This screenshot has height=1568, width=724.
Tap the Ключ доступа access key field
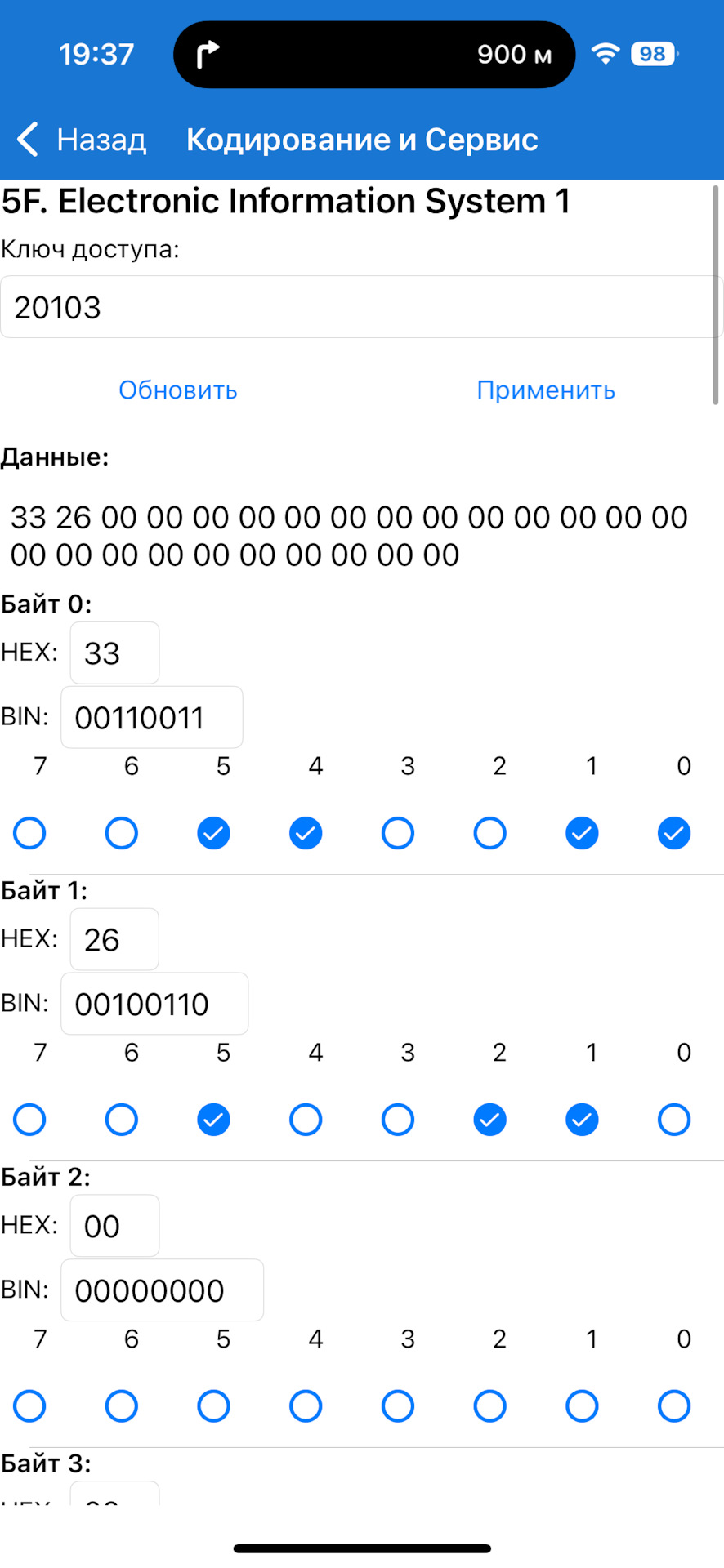tap(360, 307)
